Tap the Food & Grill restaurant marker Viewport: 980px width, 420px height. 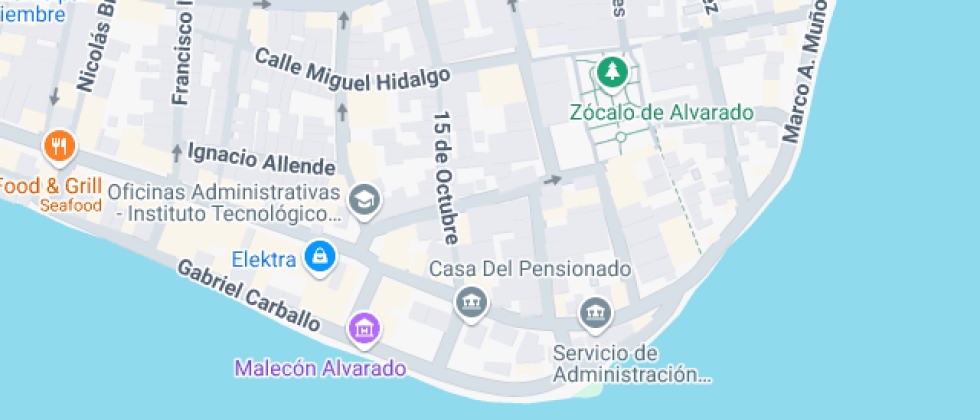pos(60,148)
